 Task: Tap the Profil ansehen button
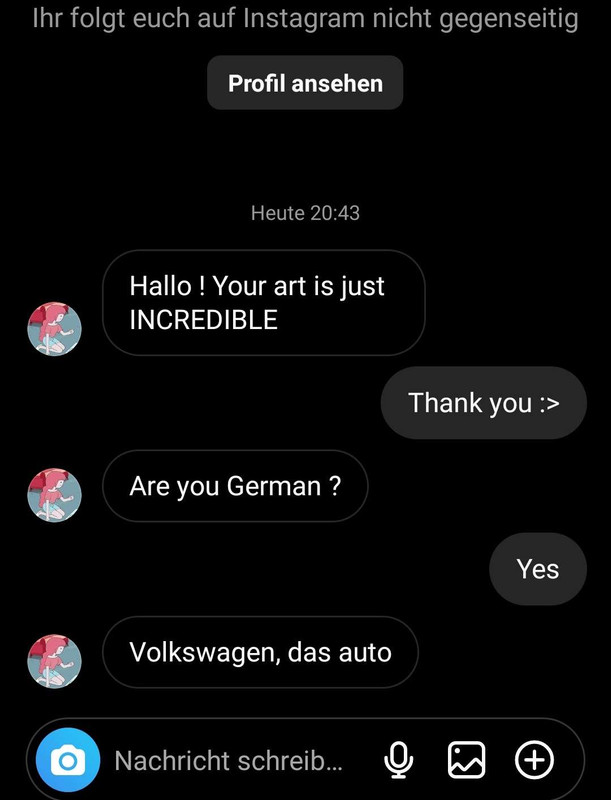(305, 83)
